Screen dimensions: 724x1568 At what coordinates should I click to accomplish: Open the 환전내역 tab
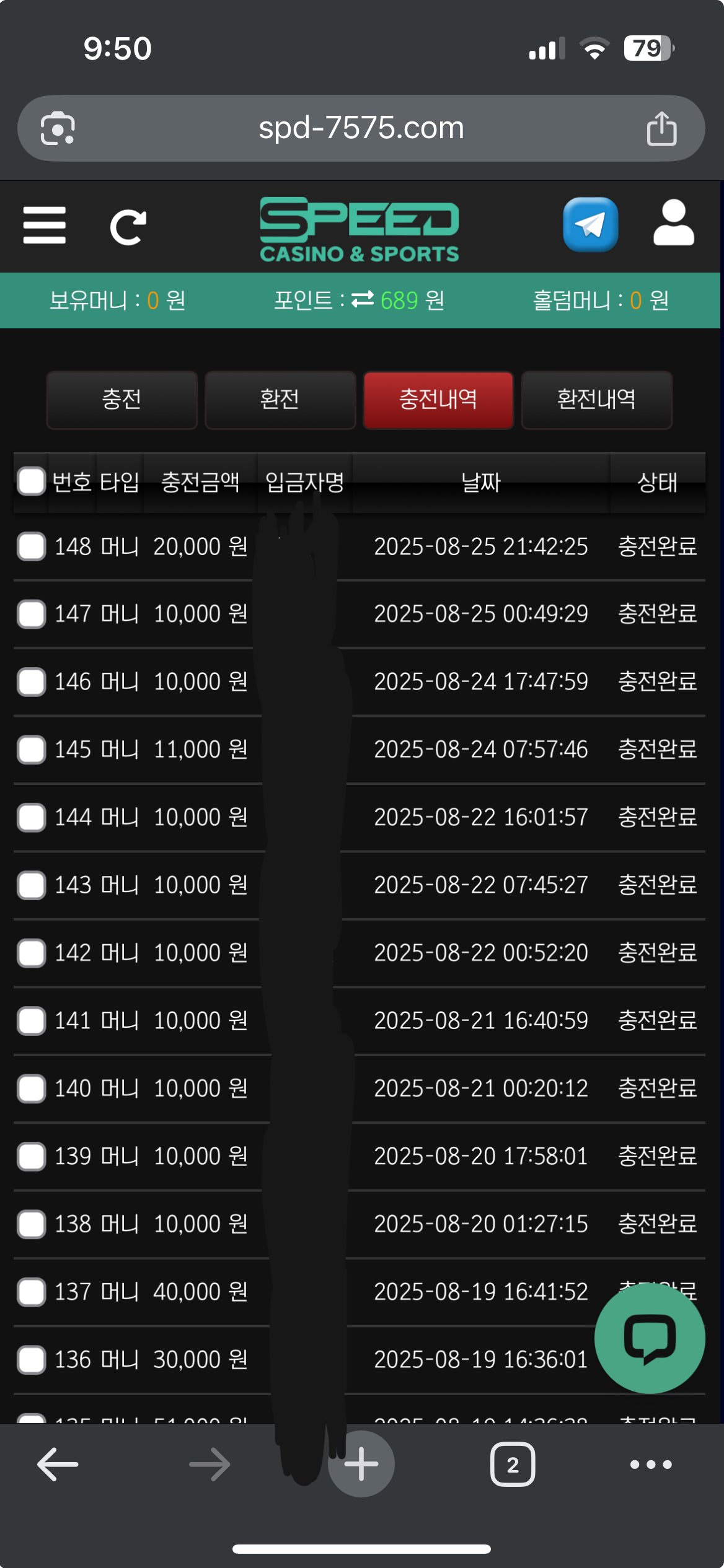pyautogui.click(x=596, y=400)
